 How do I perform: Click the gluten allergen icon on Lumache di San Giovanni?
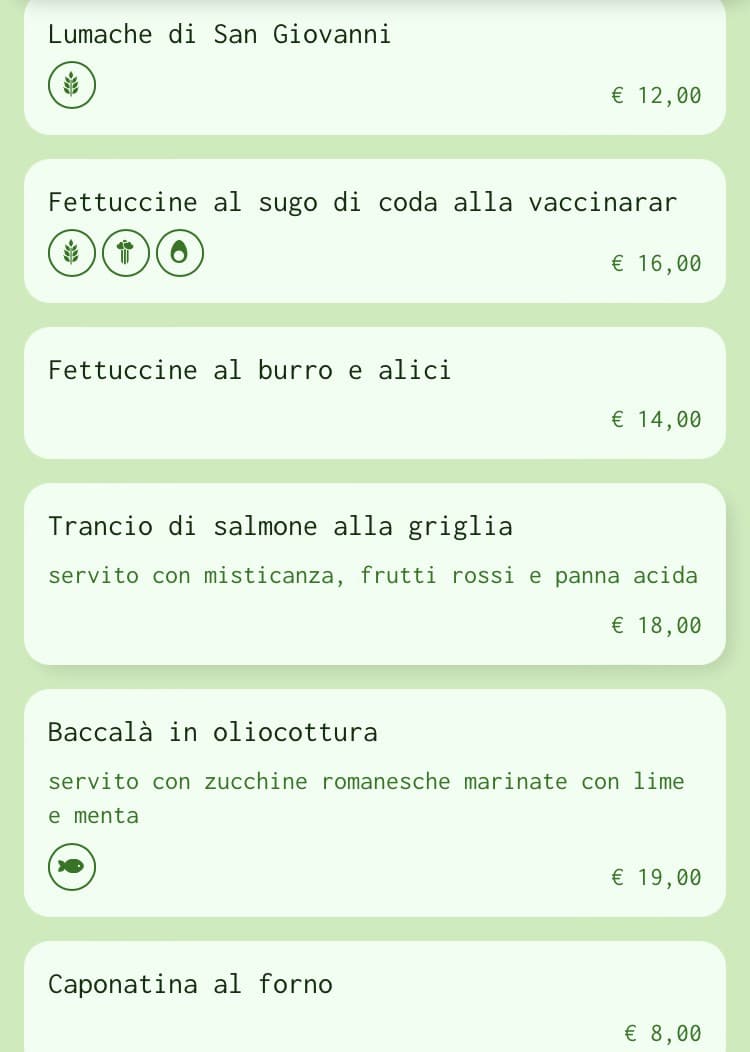tap(71, 85)
